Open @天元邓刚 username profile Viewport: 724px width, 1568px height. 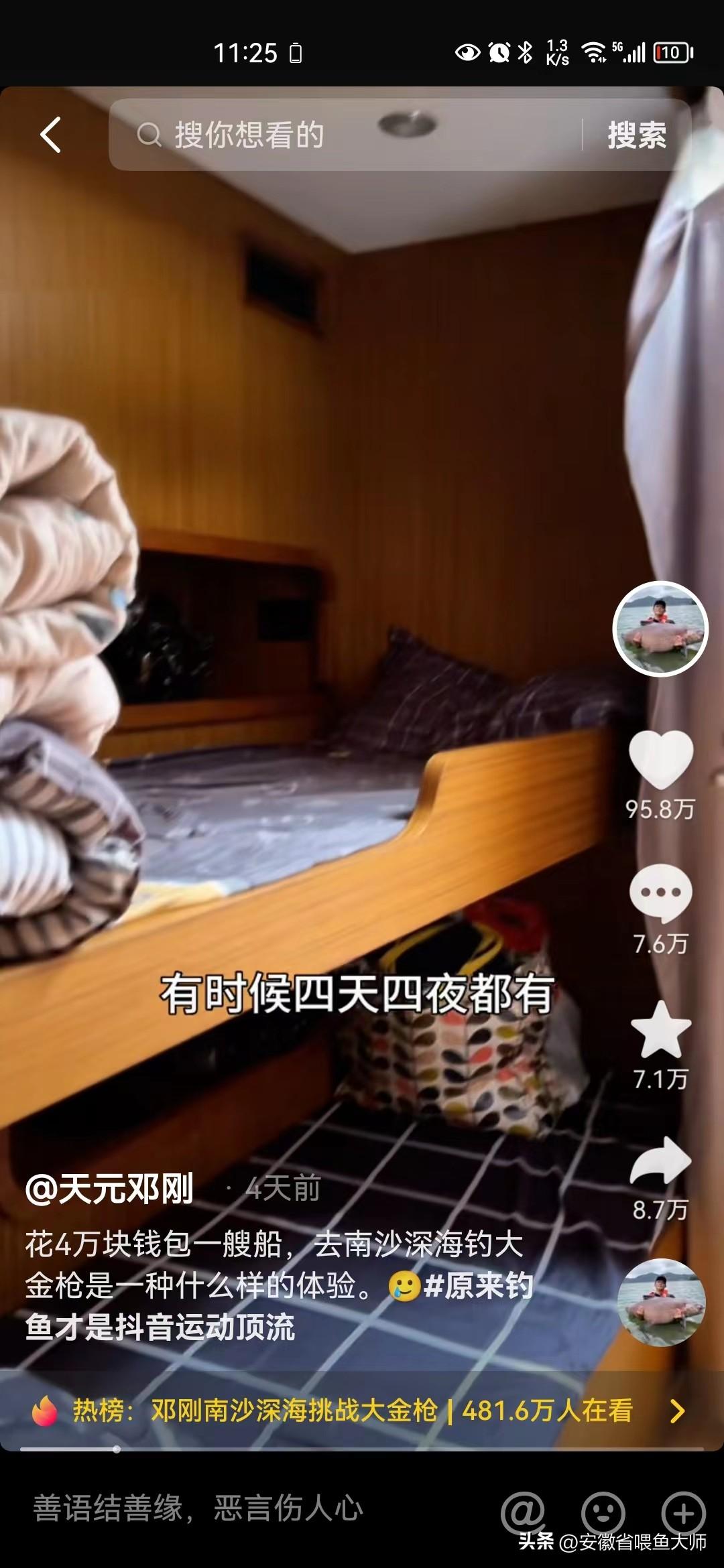click(x=109, y=1188)
